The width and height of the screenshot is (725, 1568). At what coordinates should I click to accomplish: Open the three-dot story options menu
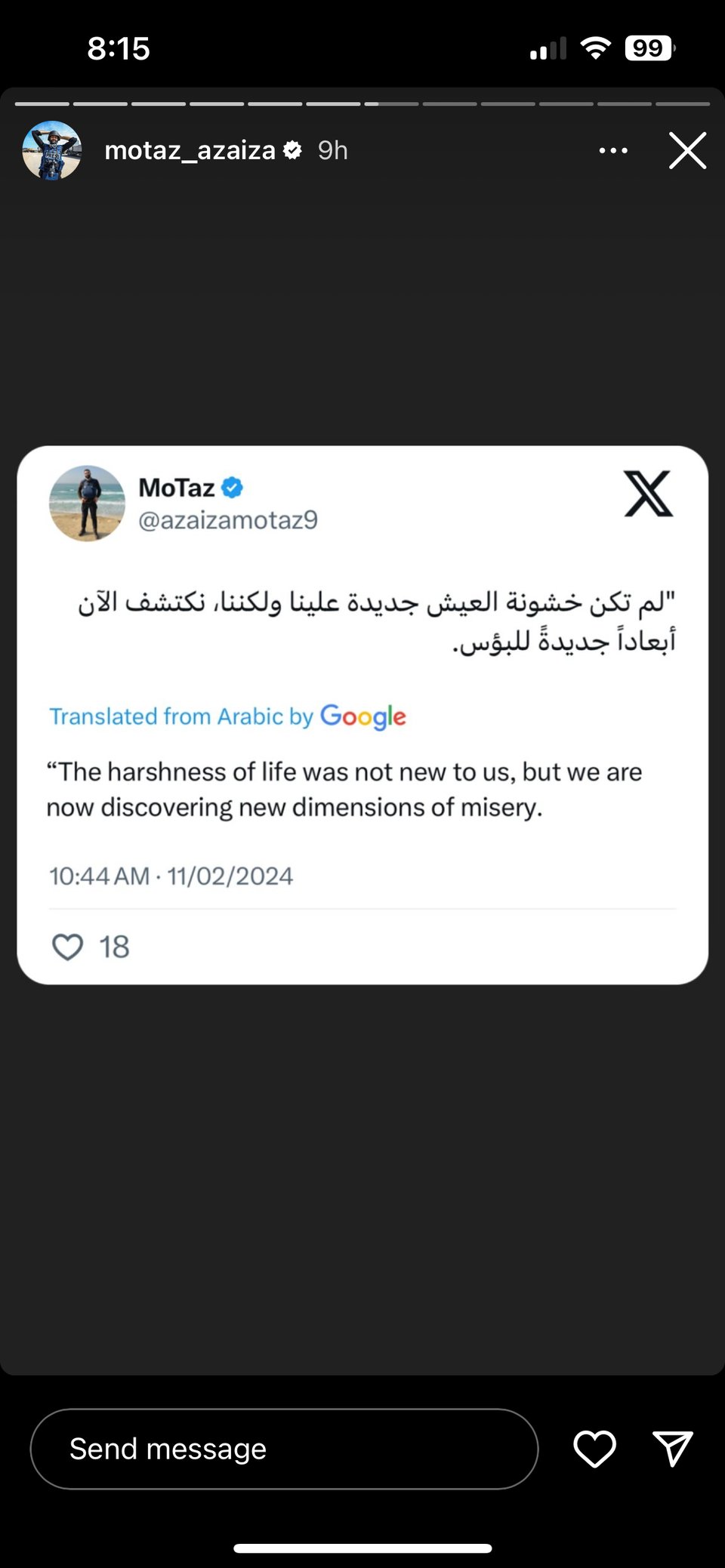[612, 150]
